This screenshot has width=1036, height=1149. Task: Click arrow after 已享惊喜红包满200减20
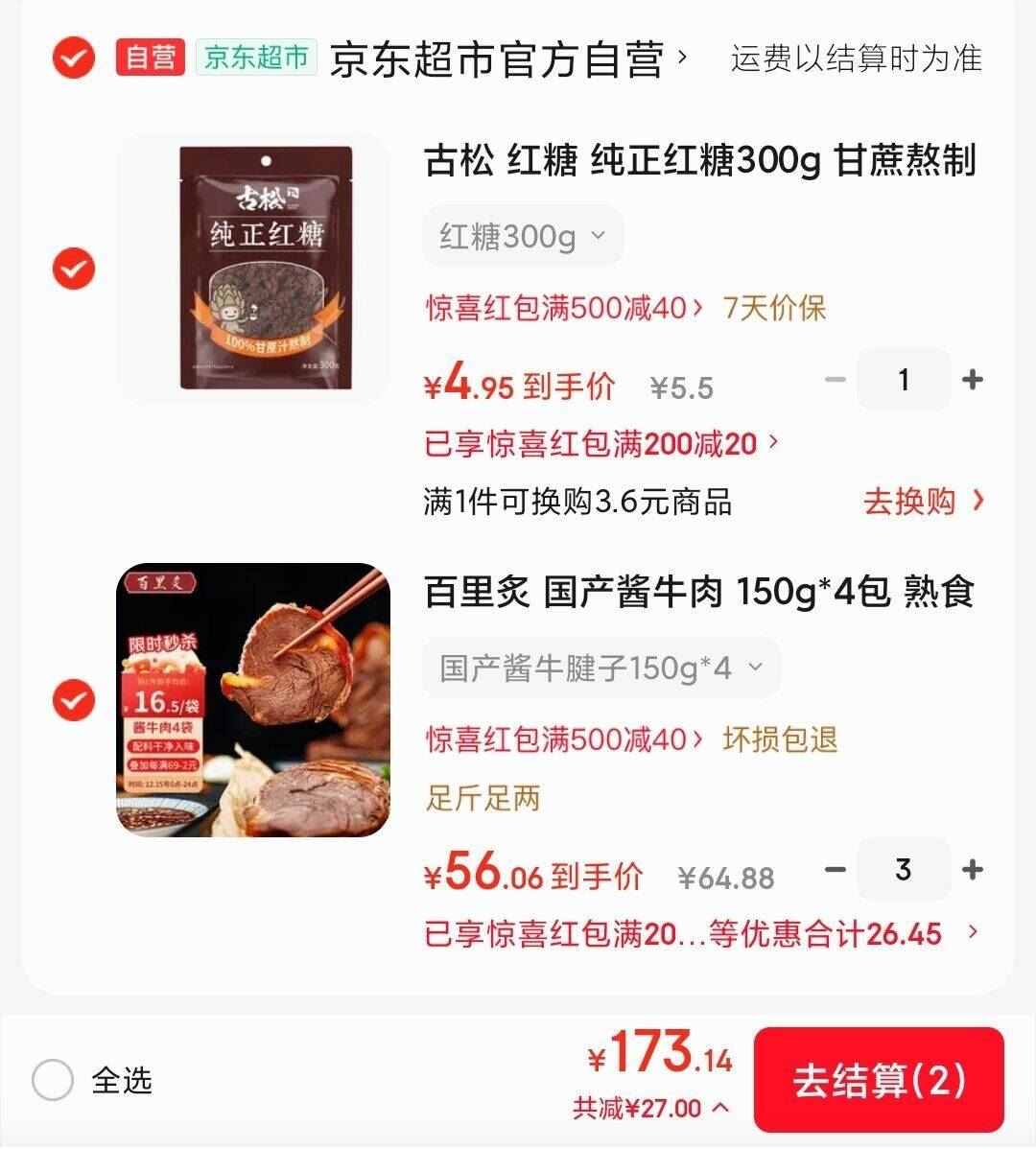pyautogui.click(x=770, y=443)
